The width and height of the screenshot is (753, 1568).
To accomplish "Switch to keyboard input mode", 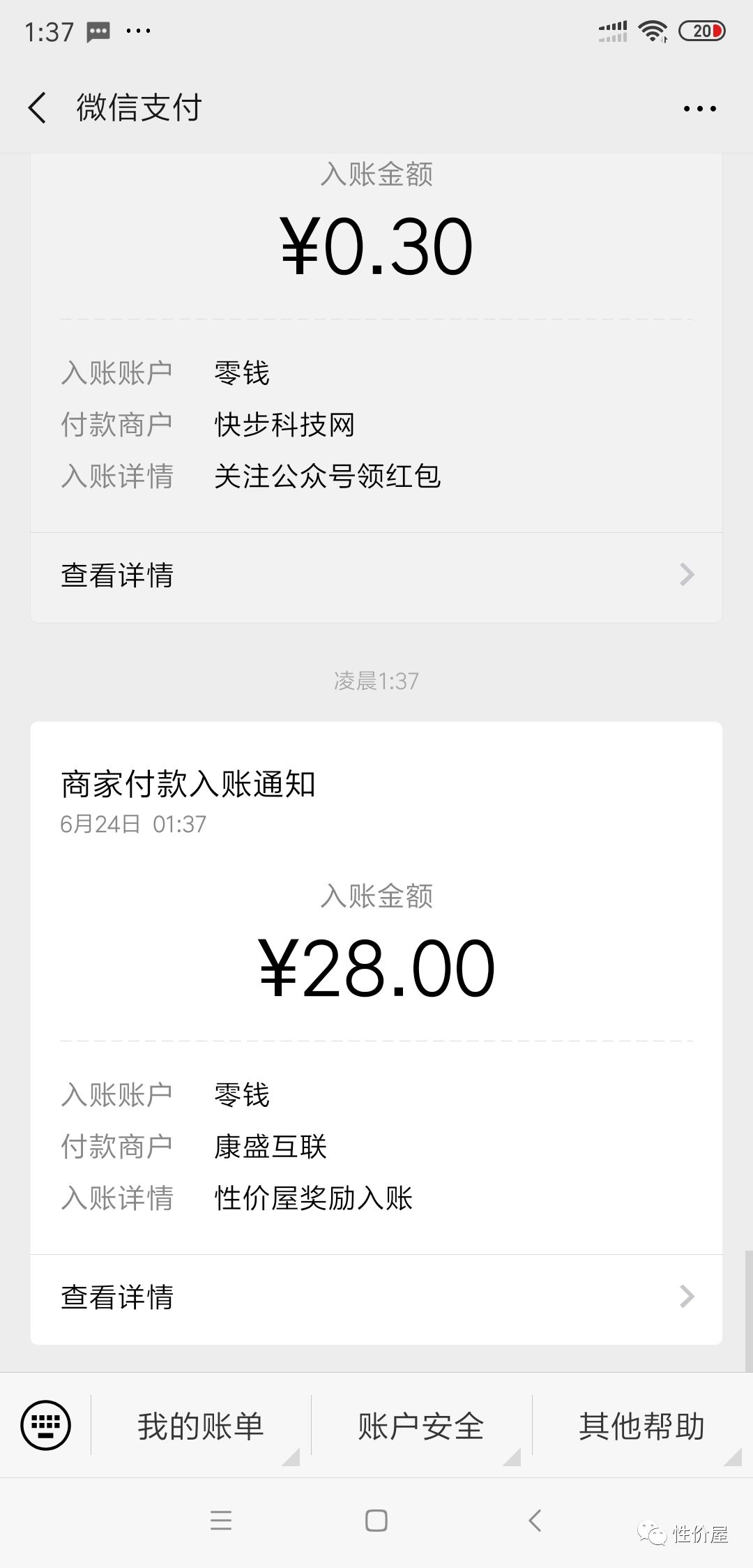I will tap(45, 1425).
